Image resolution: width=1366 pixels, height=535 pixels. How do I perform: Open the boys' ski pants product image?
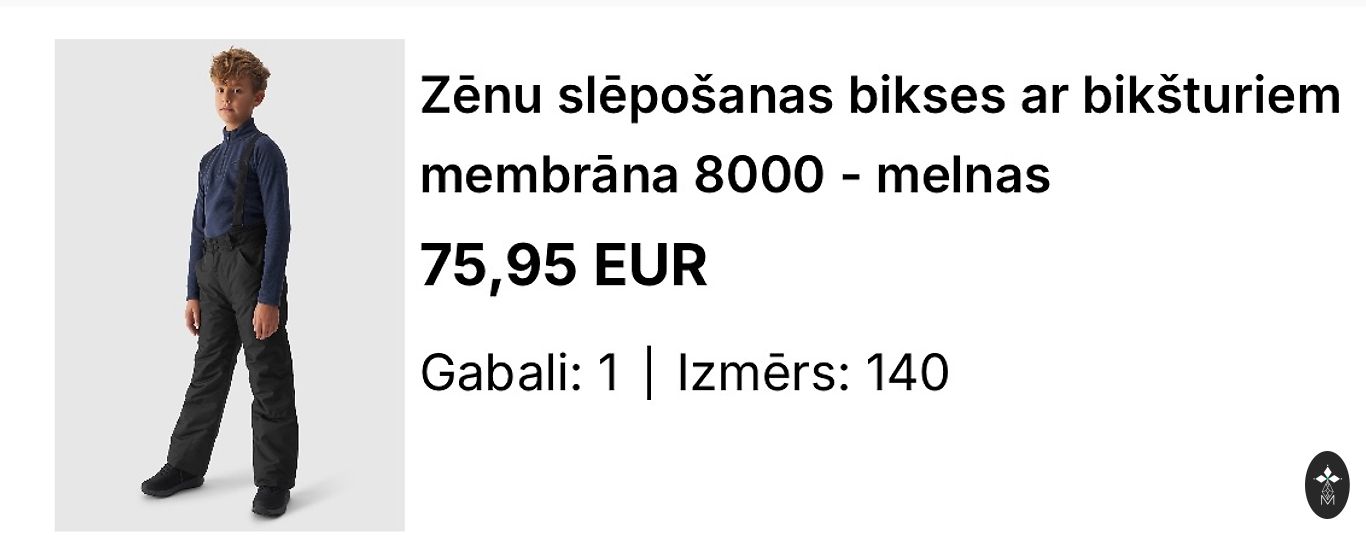point(229,285)
